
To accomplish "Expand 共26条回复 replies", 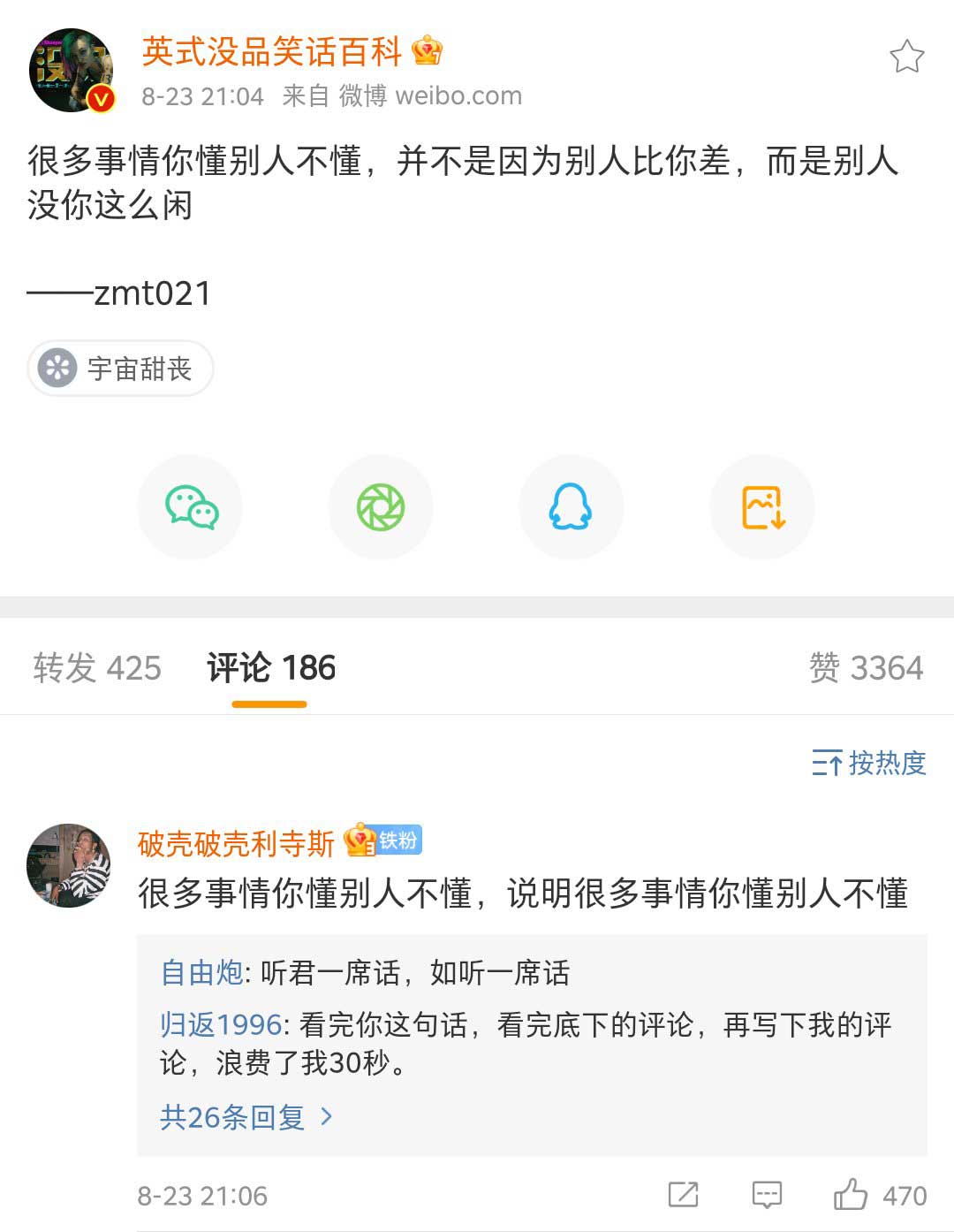I will point(246,1117).
